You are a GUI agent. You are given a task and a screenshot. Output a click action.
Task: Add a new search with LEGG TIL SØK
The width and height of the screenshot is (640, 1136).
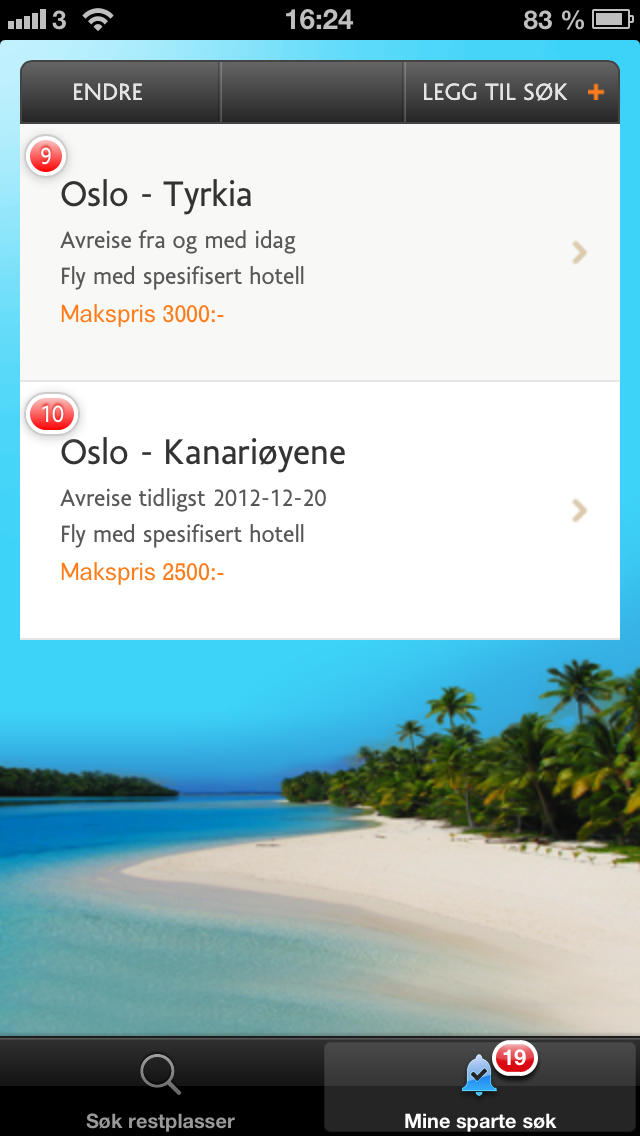click(x=512, y=92)
